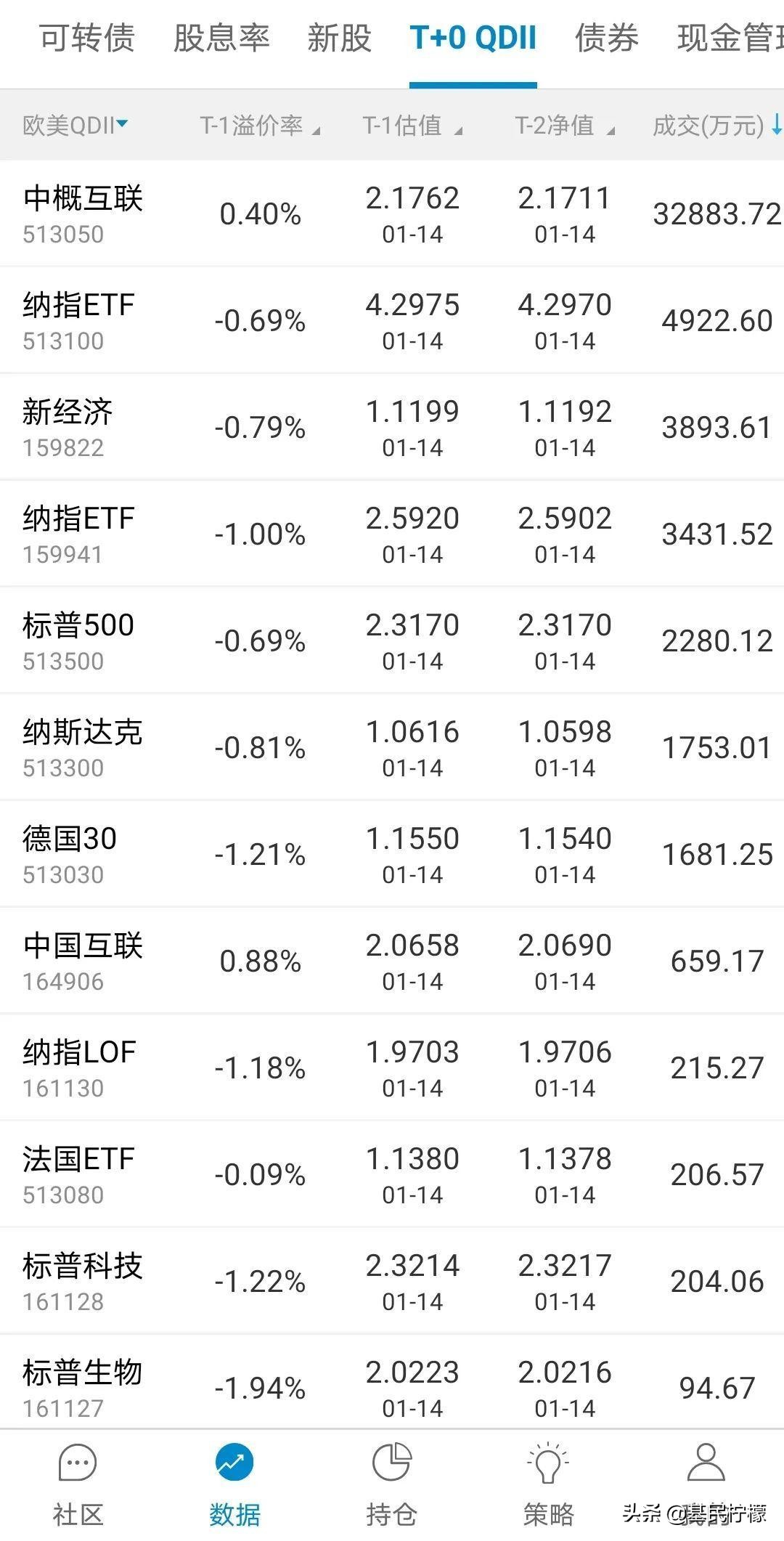Screen dimensions: 784x1541
Task: Open the 新股 tab
Action: click(338, 40)
